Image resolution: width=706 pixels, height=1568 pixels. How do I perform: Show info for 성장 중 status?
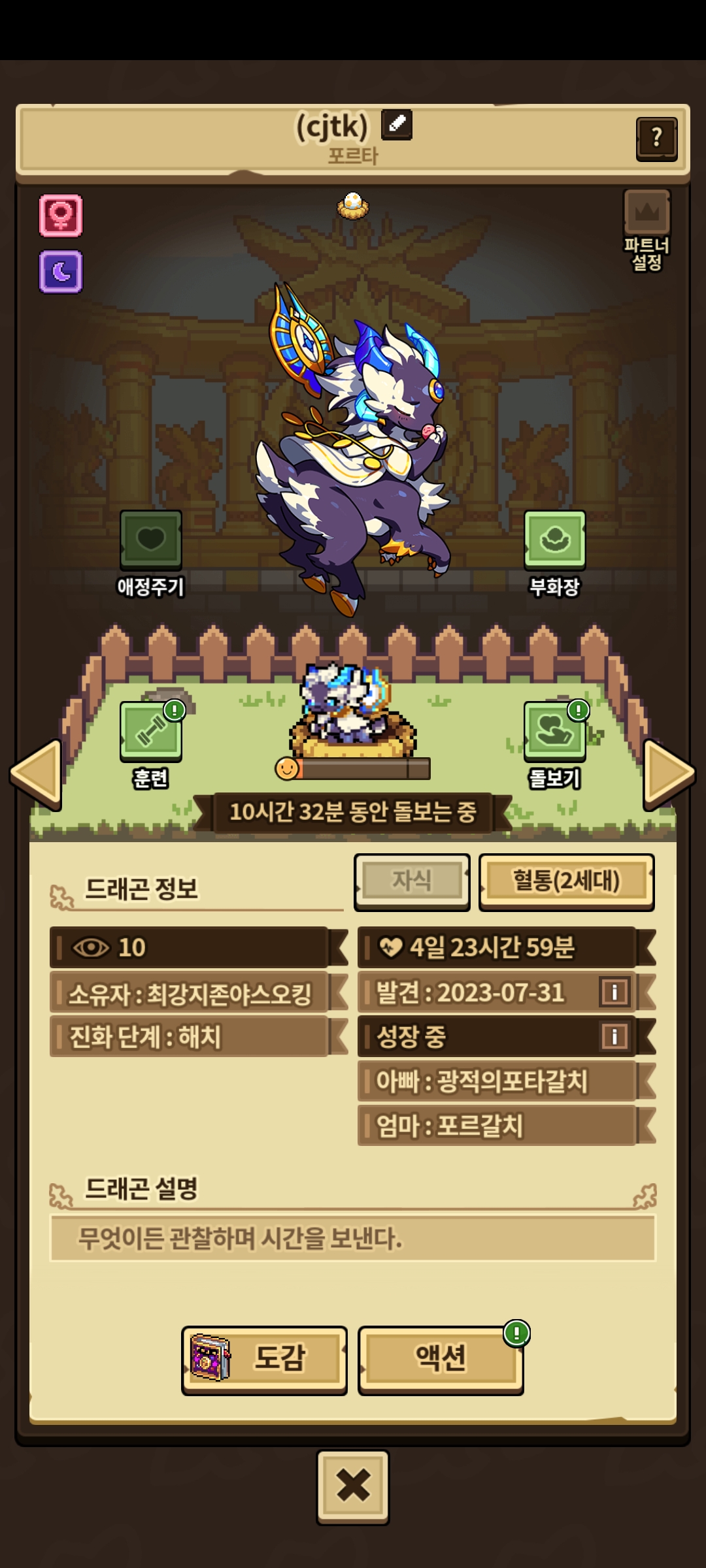614,1036
